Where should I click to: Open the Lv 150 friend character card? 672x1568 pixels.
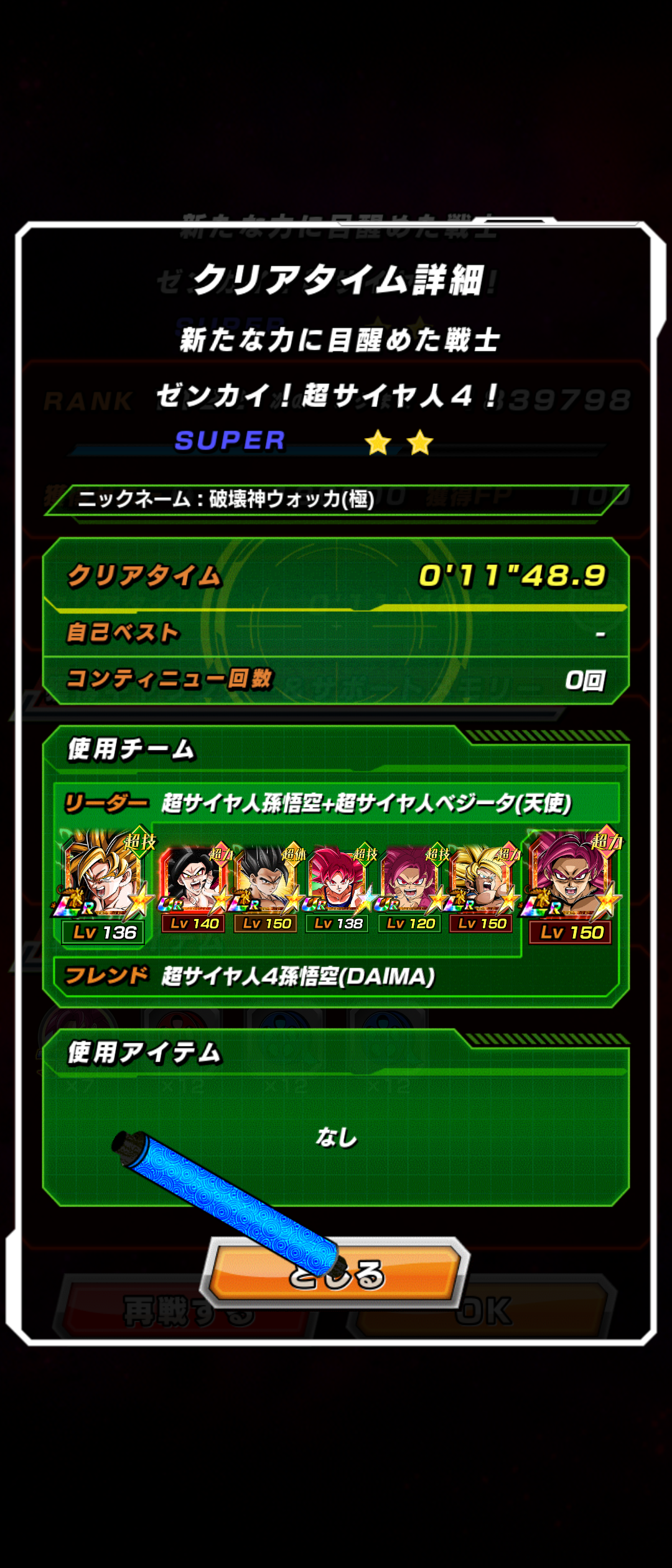tap(570, 876)
